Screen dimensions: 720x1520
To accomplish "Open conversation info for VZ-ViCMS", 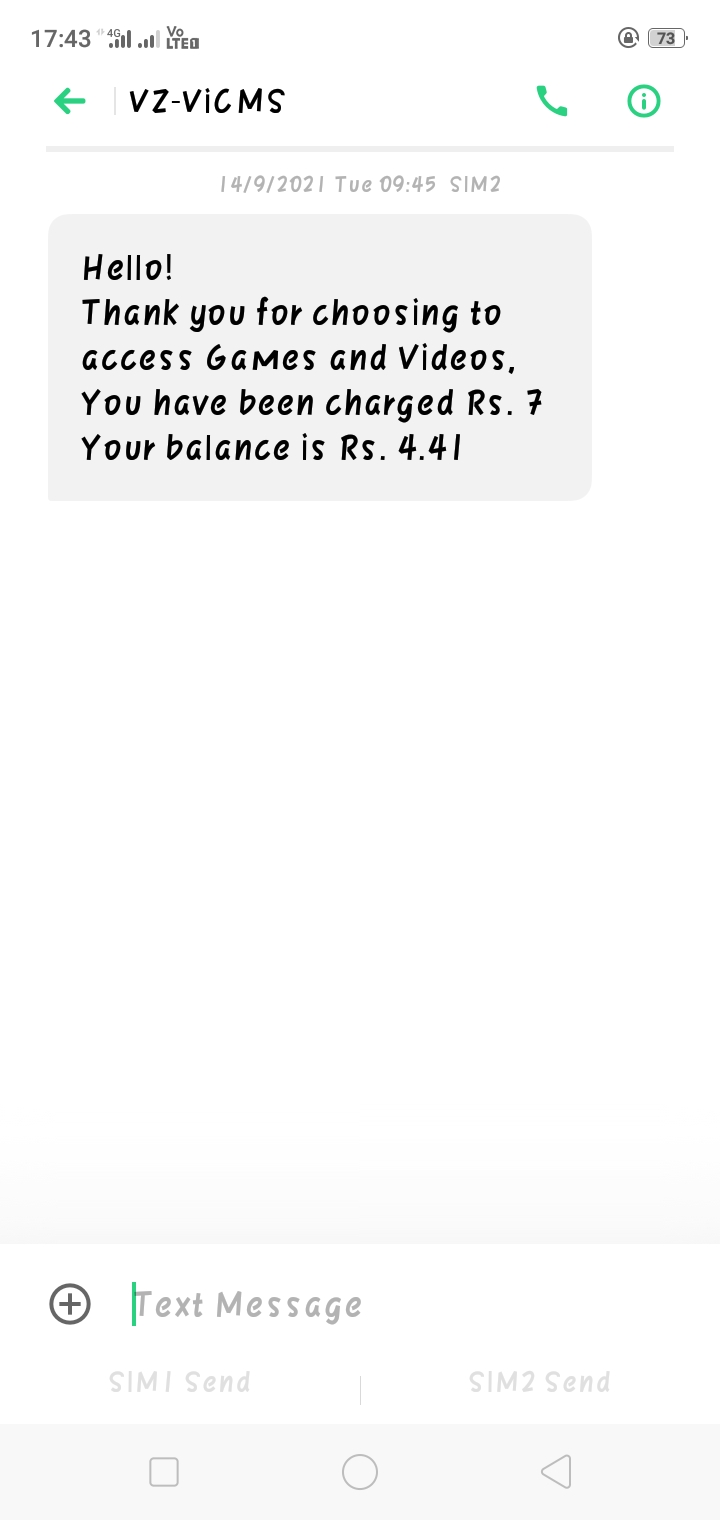I will (x=644, y=101).
